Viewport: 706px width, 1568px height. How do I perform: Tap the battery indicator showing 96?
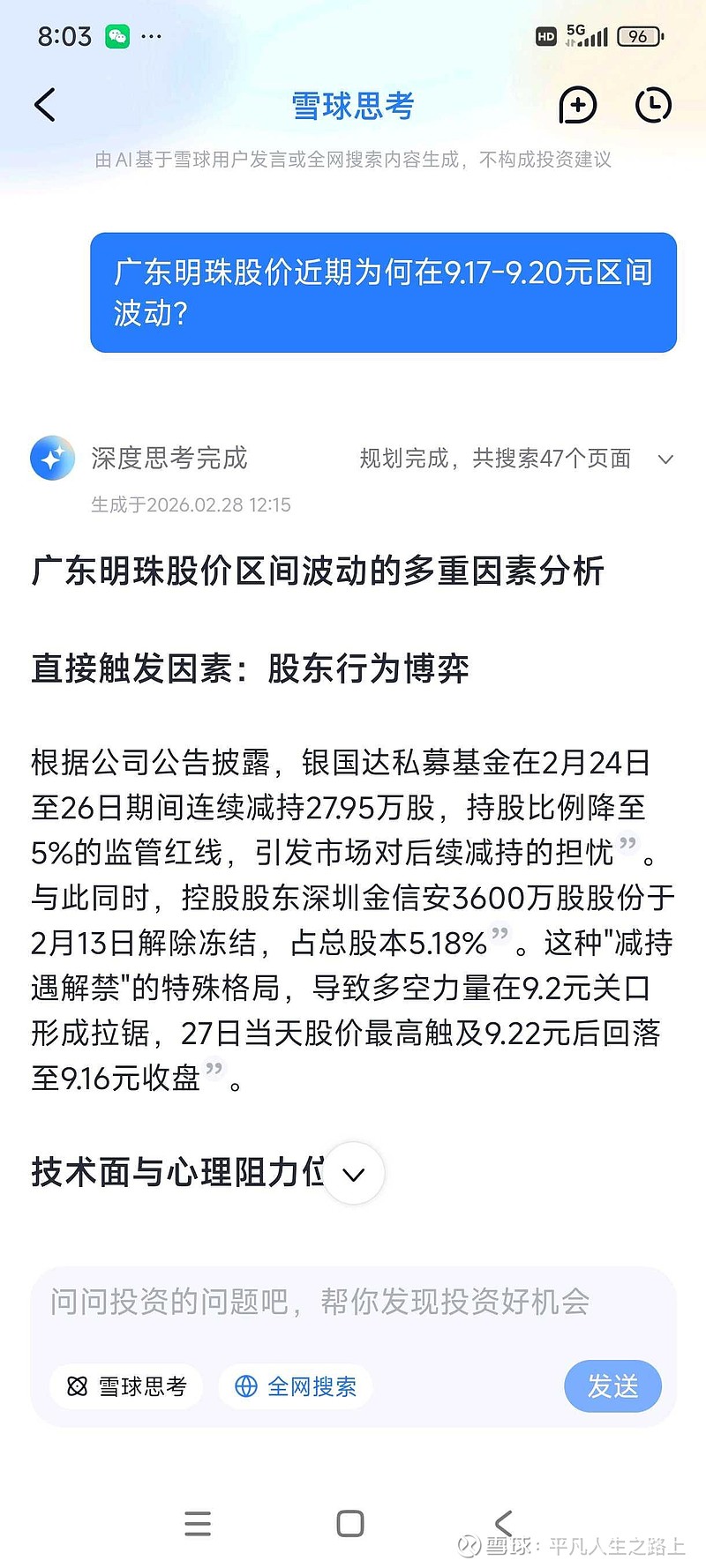point(637,37)
